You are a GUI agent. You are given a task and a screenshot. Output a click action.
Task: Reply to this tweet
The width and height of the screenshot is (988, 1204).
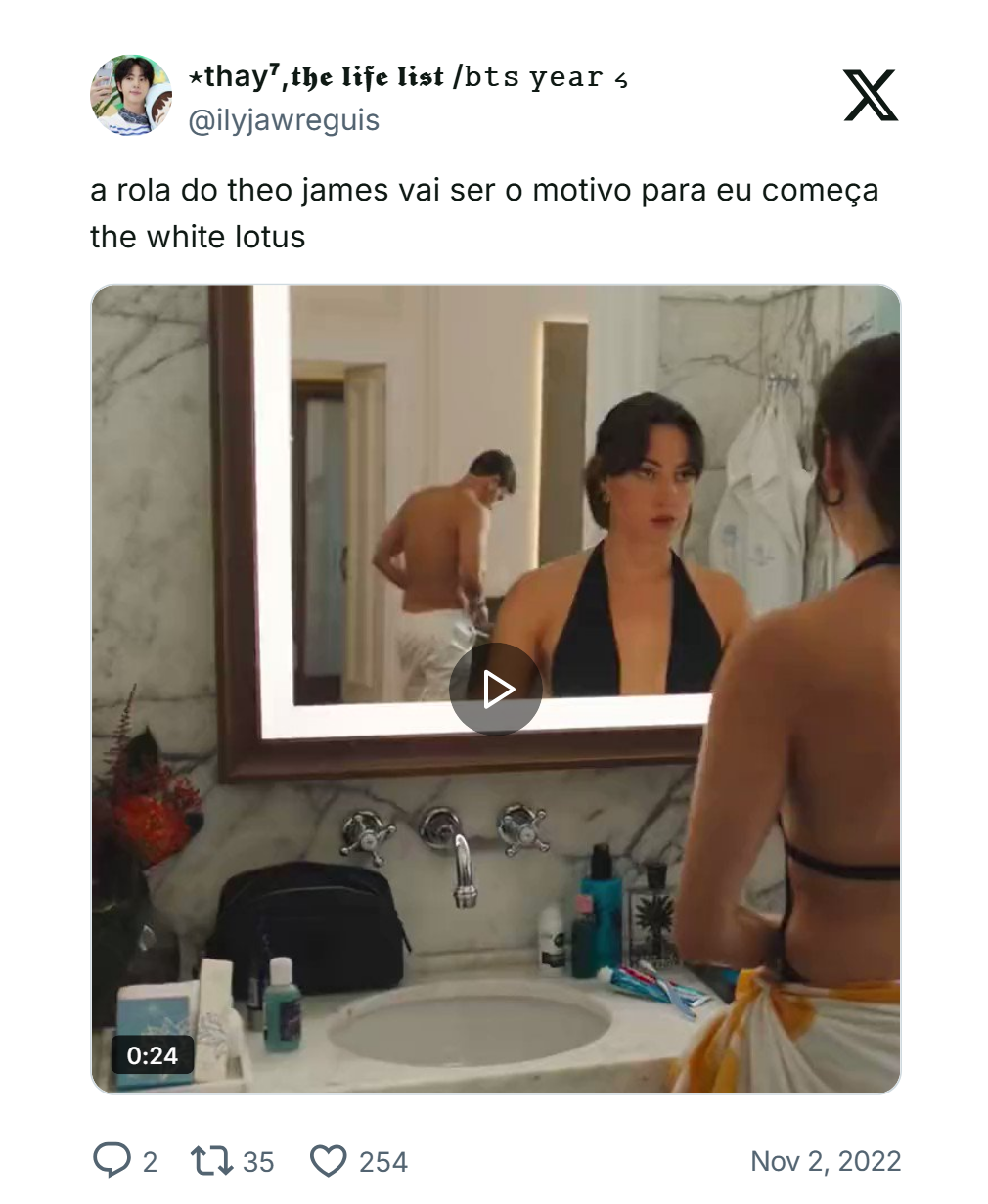coord(112,1161)
